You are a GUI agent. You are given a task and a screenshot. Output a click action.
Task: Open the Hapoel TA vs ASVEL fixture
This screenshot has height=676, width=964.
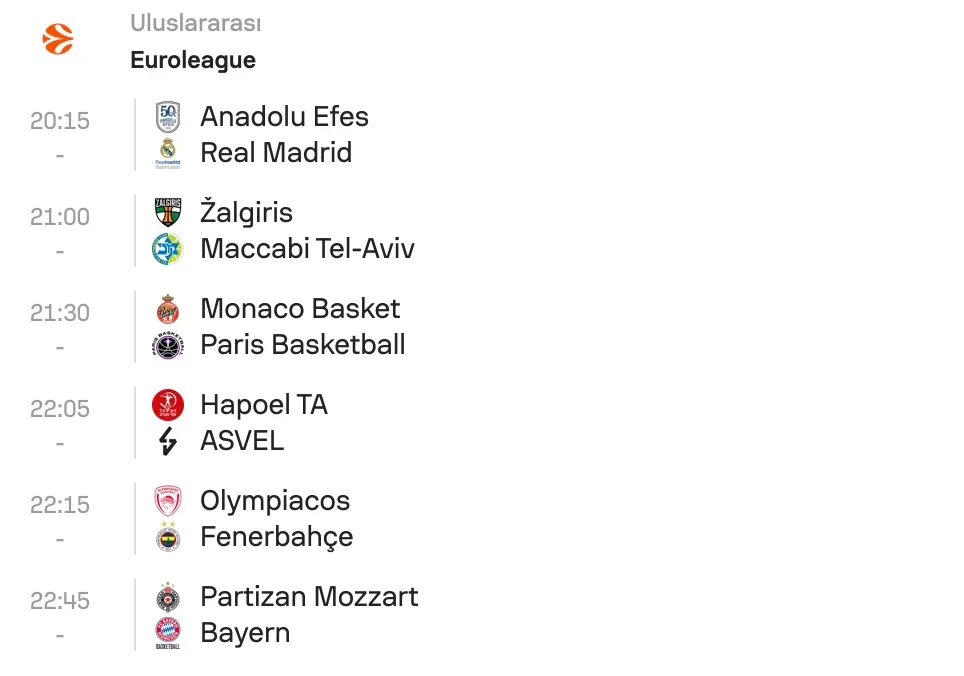click(264, 423)
